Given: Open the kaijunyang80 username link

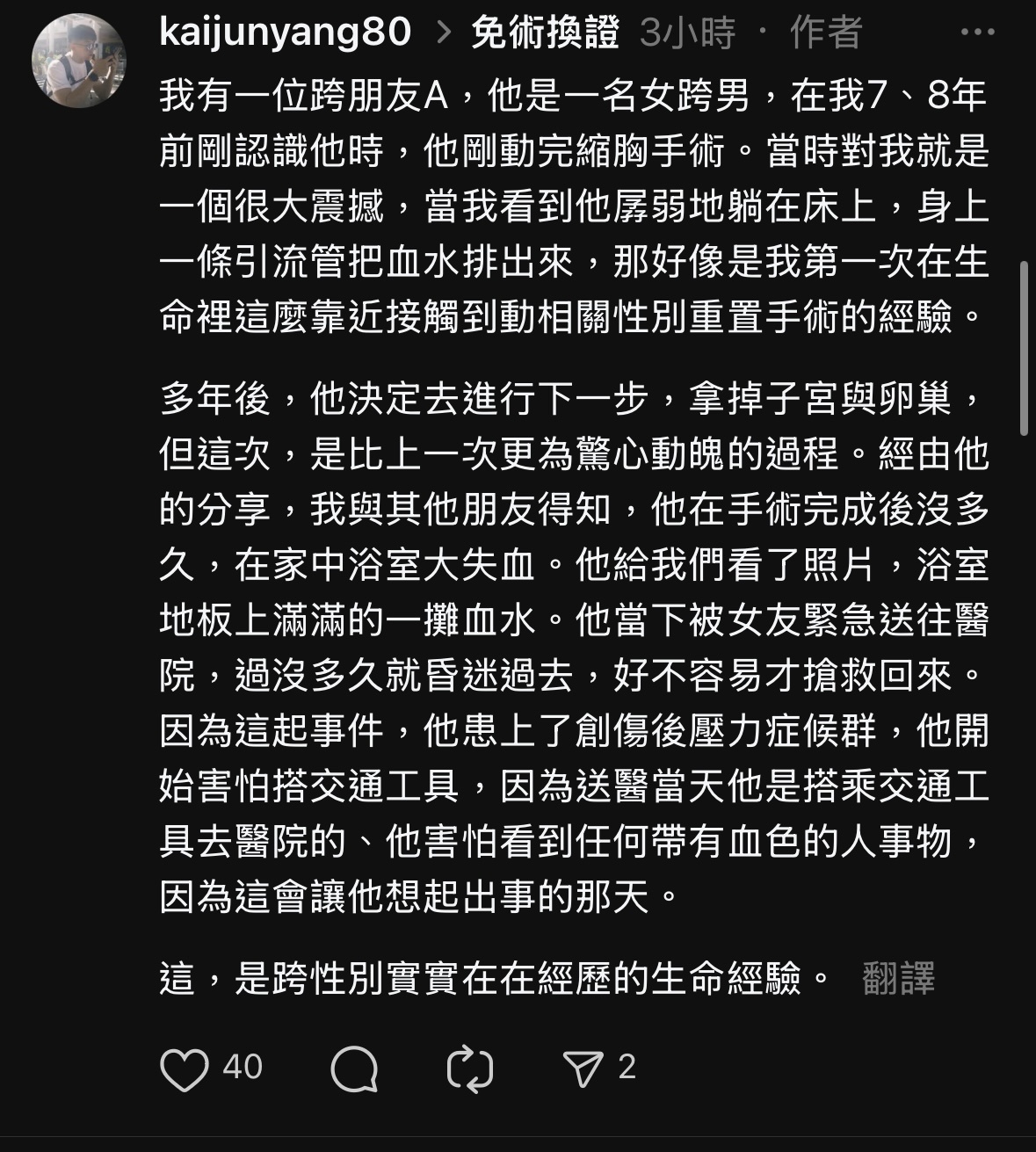Looking at the screenshot, I should pos(286,33).
